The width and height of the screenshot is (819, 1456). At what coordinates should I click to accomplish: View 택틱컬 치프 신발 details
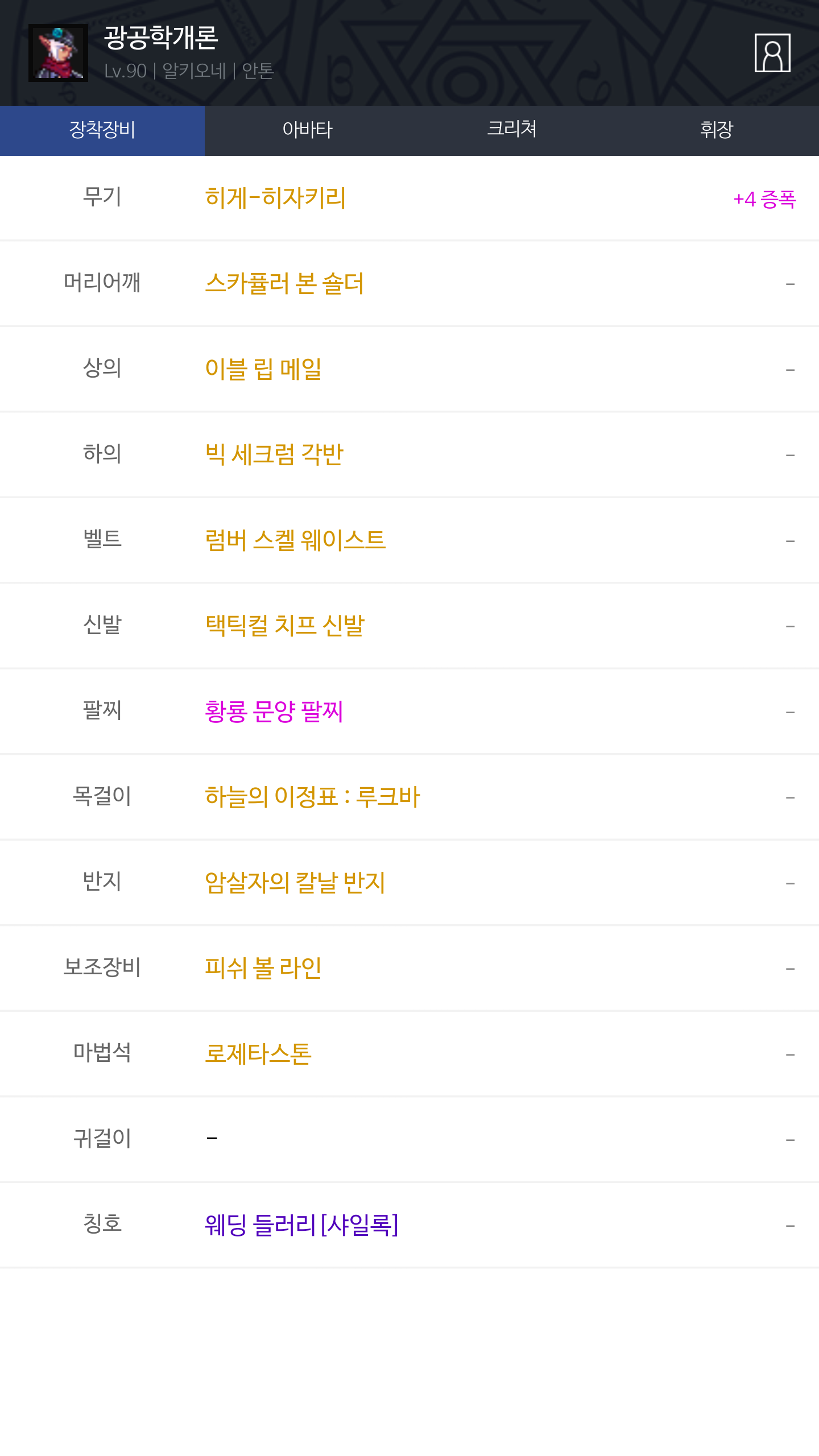click(x=284, y=626)
